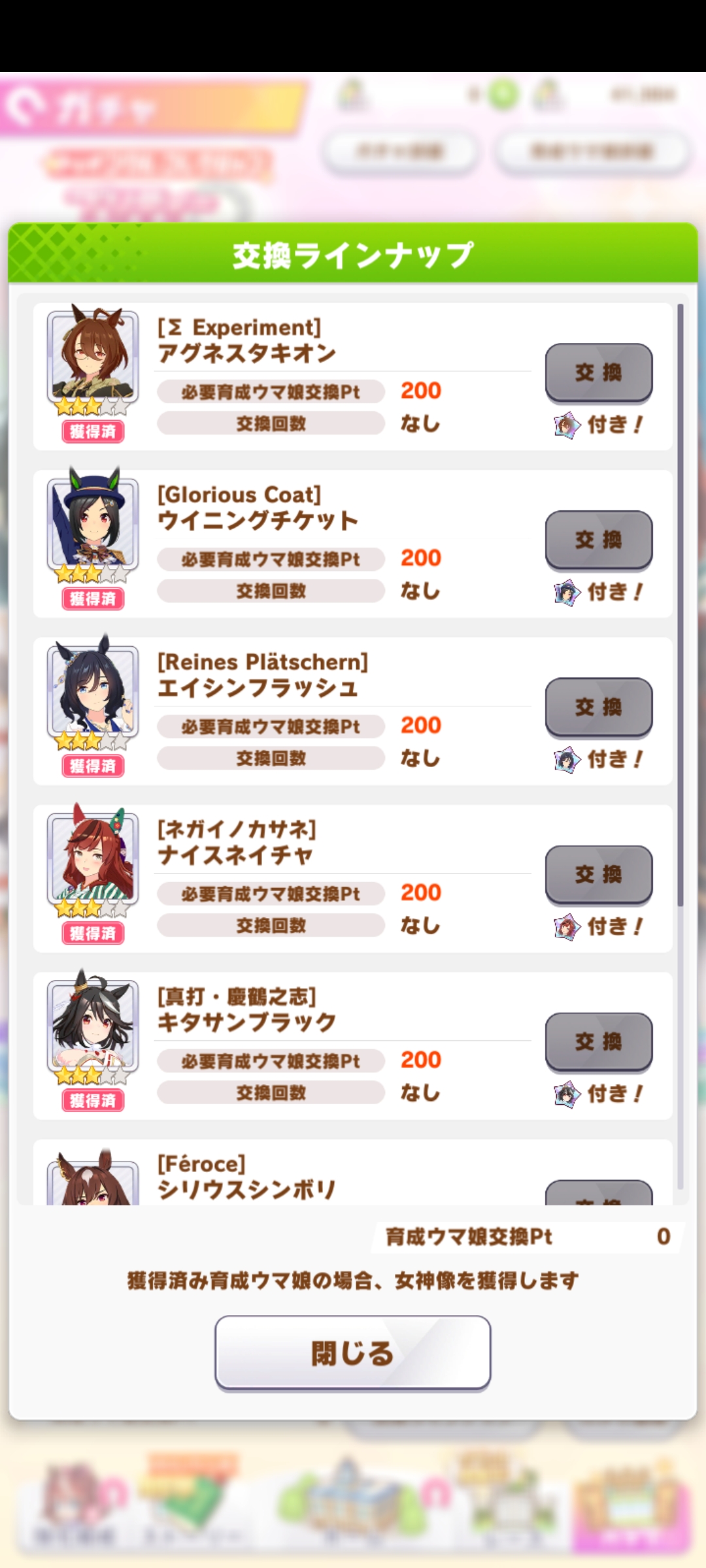Close the dialog with 閉じる
This screenshot has height=1568, width=706.
[352, 1352]
